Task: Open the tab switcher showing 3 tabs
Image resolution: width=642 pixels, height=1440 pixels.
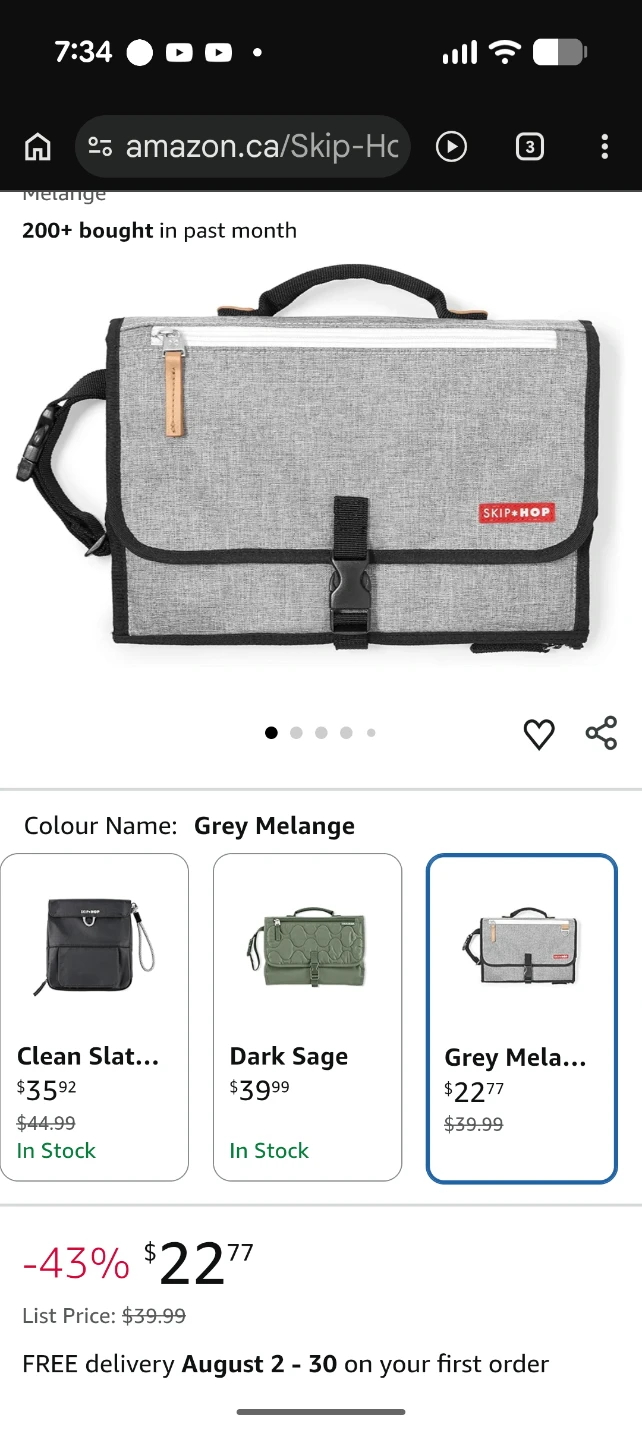Action: pos(529,147)
